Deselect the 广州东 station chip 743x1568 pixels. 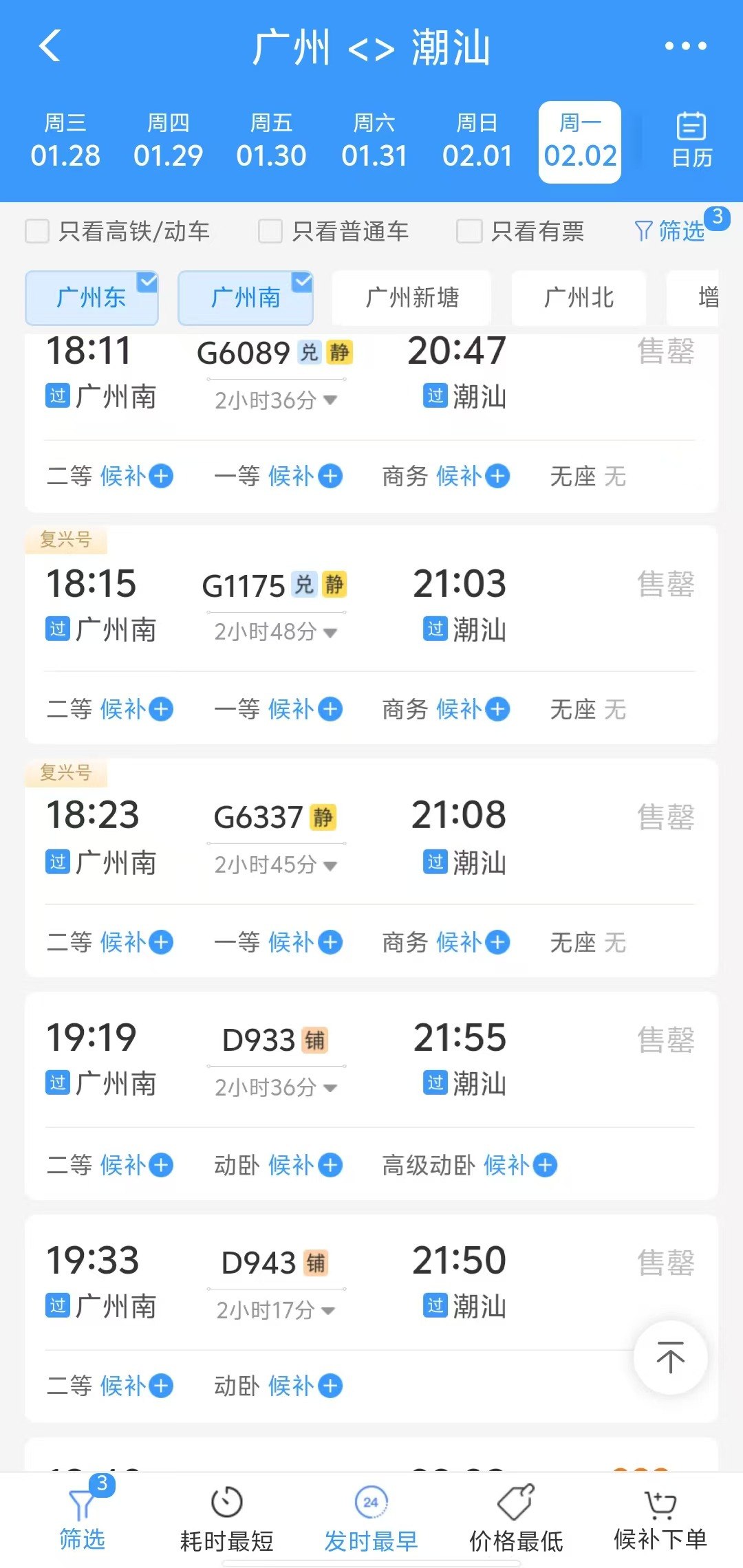(91, 298)
